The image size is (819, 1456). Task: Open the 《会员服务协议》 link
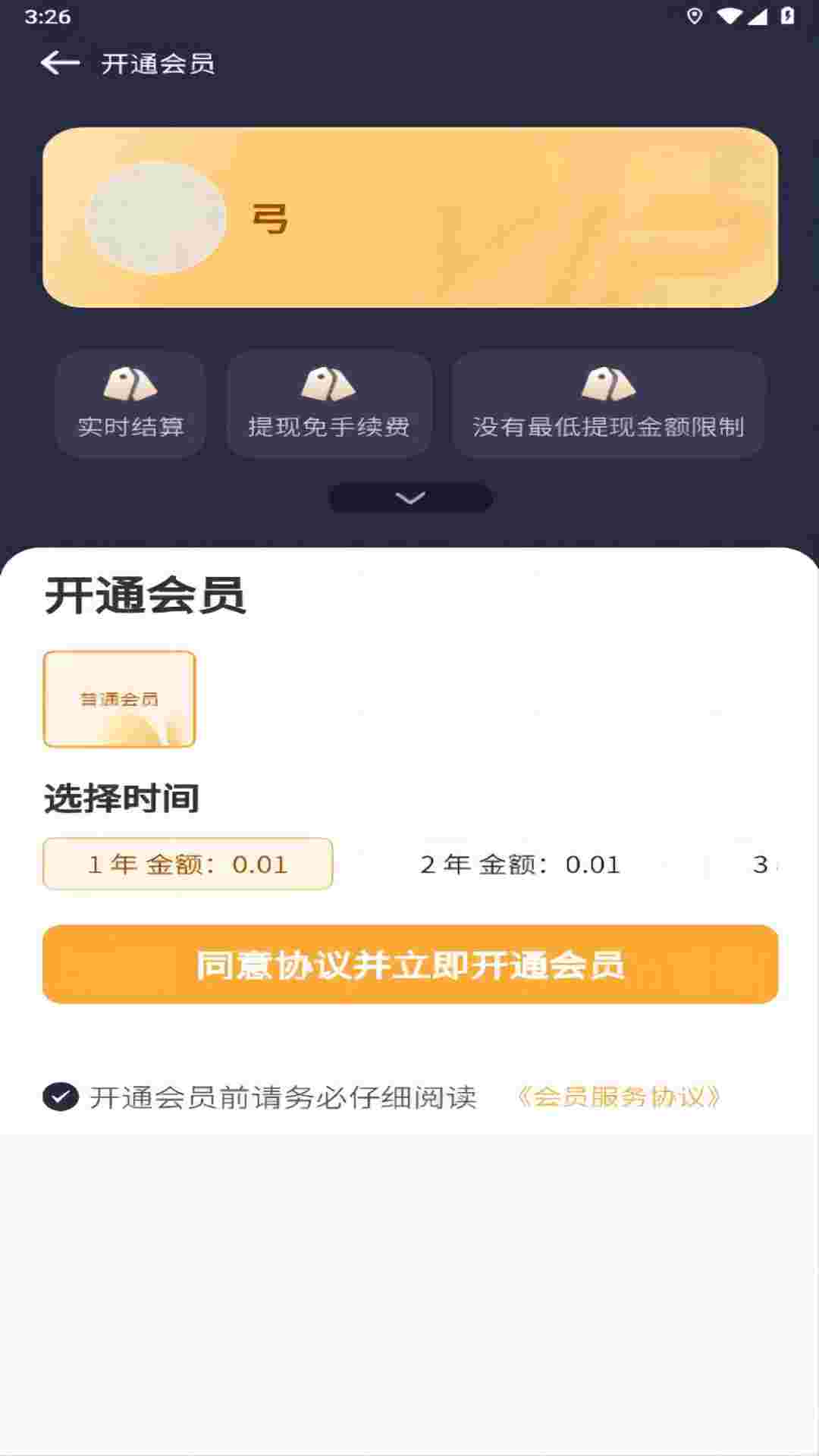pos(619,1097)
